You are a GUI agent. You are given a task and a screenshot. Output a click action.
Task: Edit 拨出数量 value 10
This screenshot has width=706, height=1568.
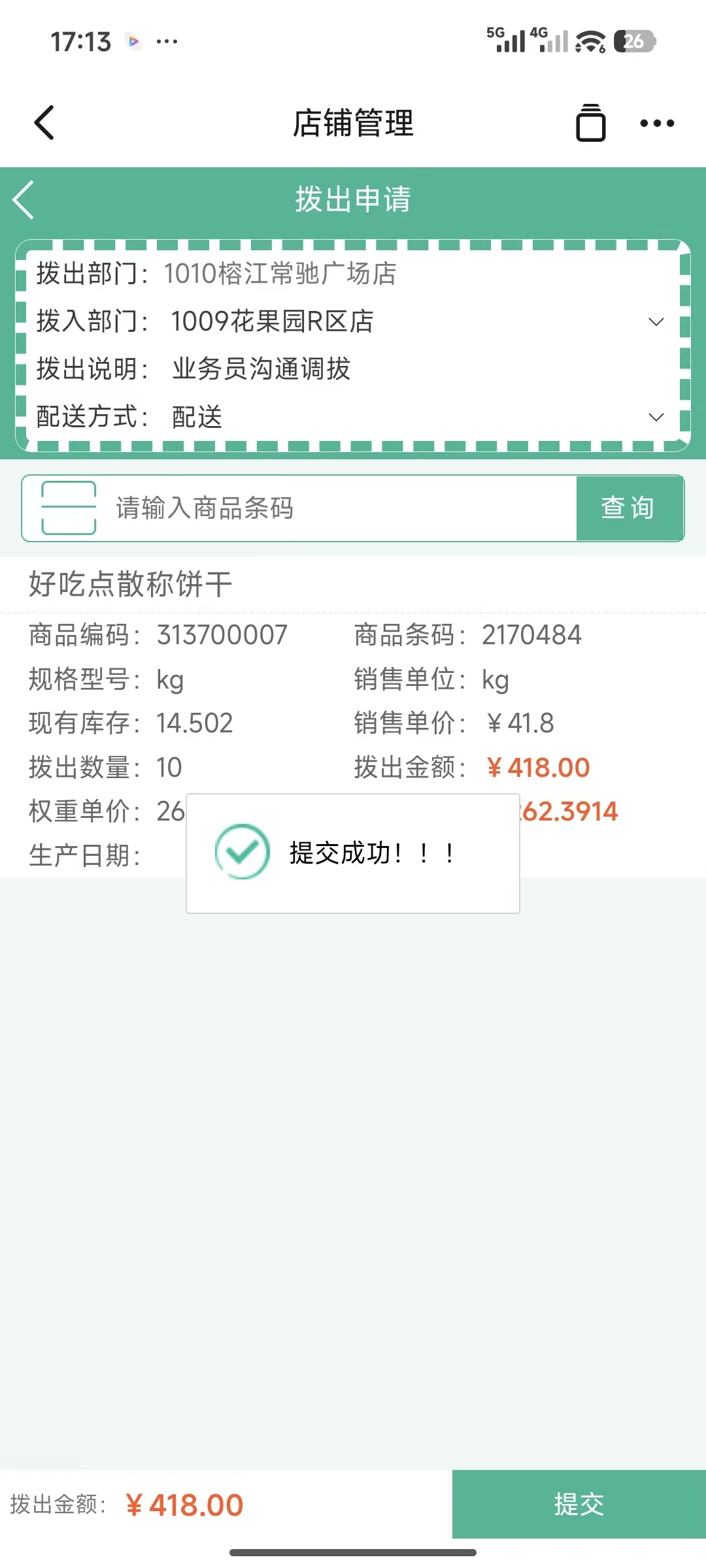pos(169,767)
